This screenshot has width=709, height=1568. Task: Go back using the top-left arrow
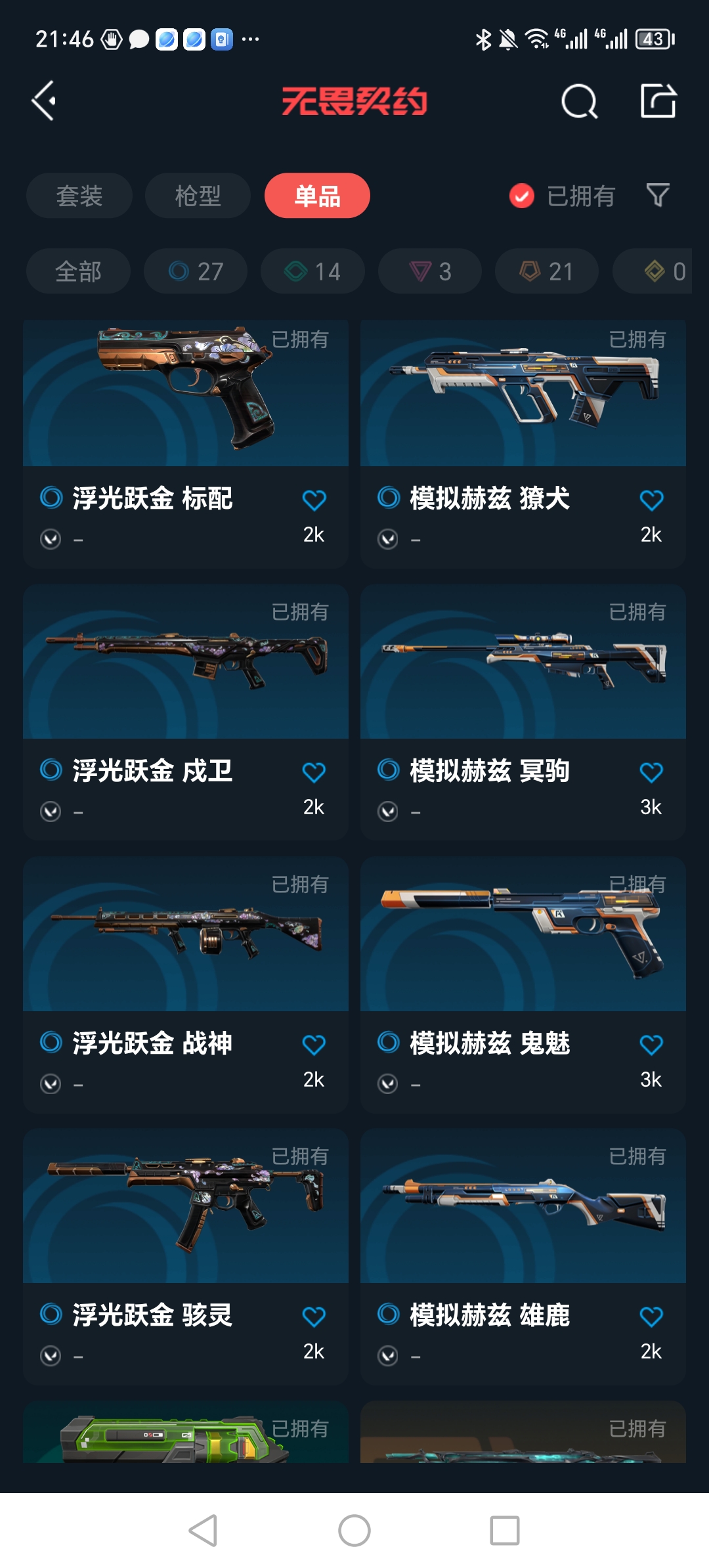click(x=44, y=101)
